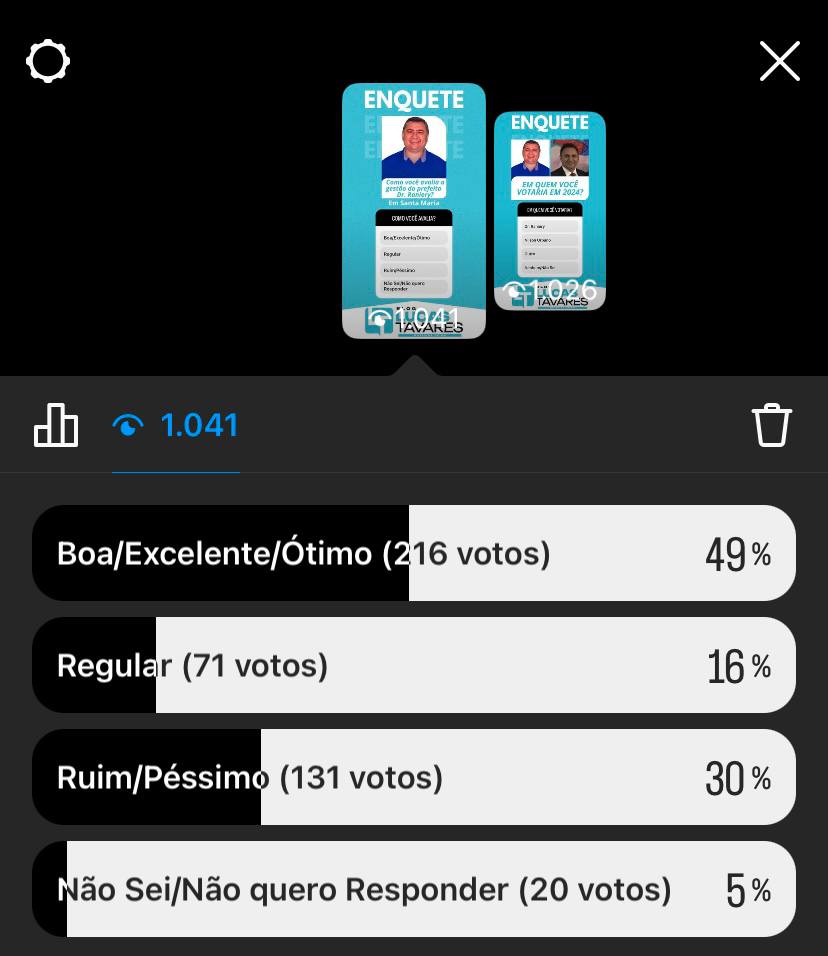Image resolution: width=828 pixels, height=956 pixels.
Task: Switch to the 1.041 viewers tab
Action: click(176, 426)
